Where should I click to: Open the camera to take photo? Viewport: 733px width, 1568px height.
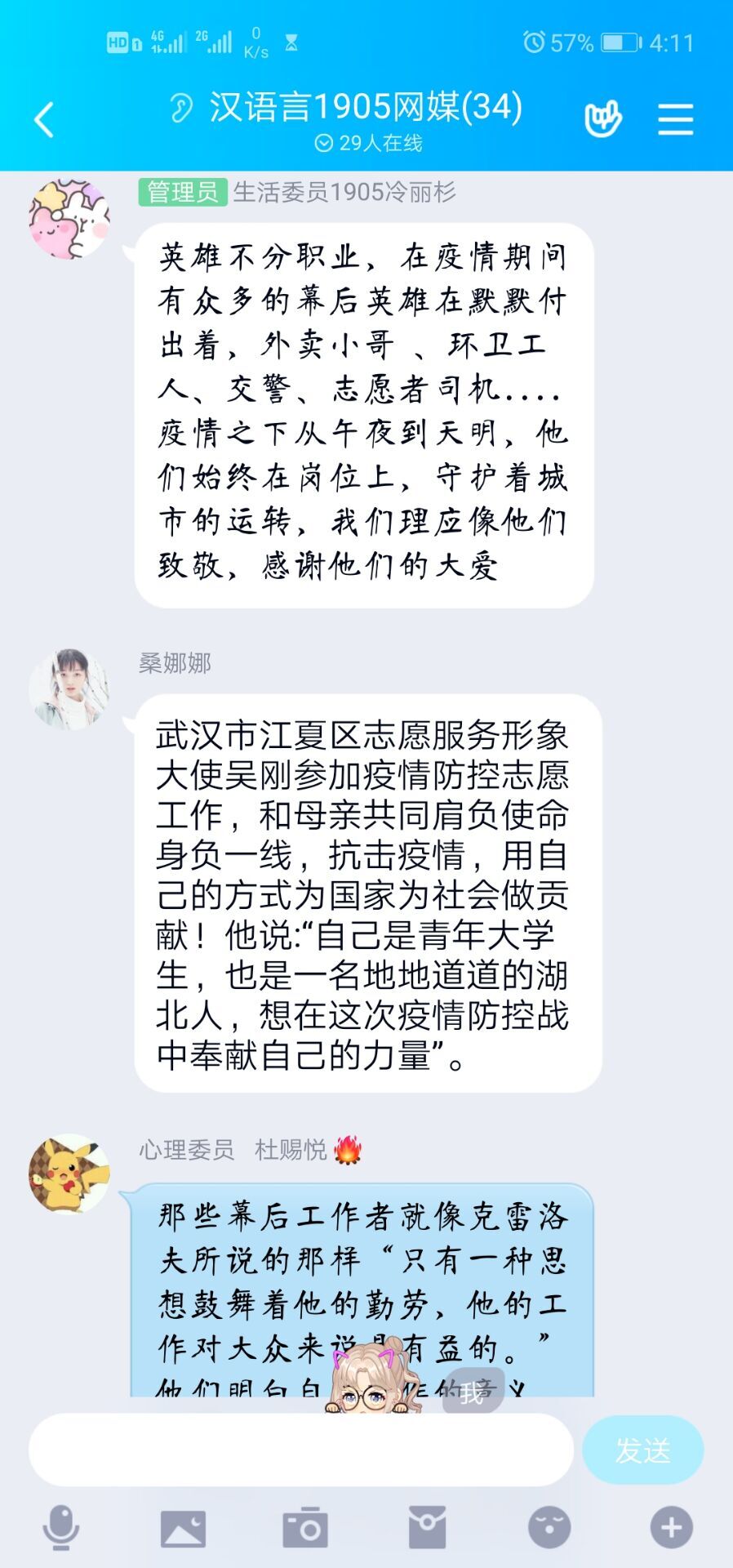[x=304, y=1527]
